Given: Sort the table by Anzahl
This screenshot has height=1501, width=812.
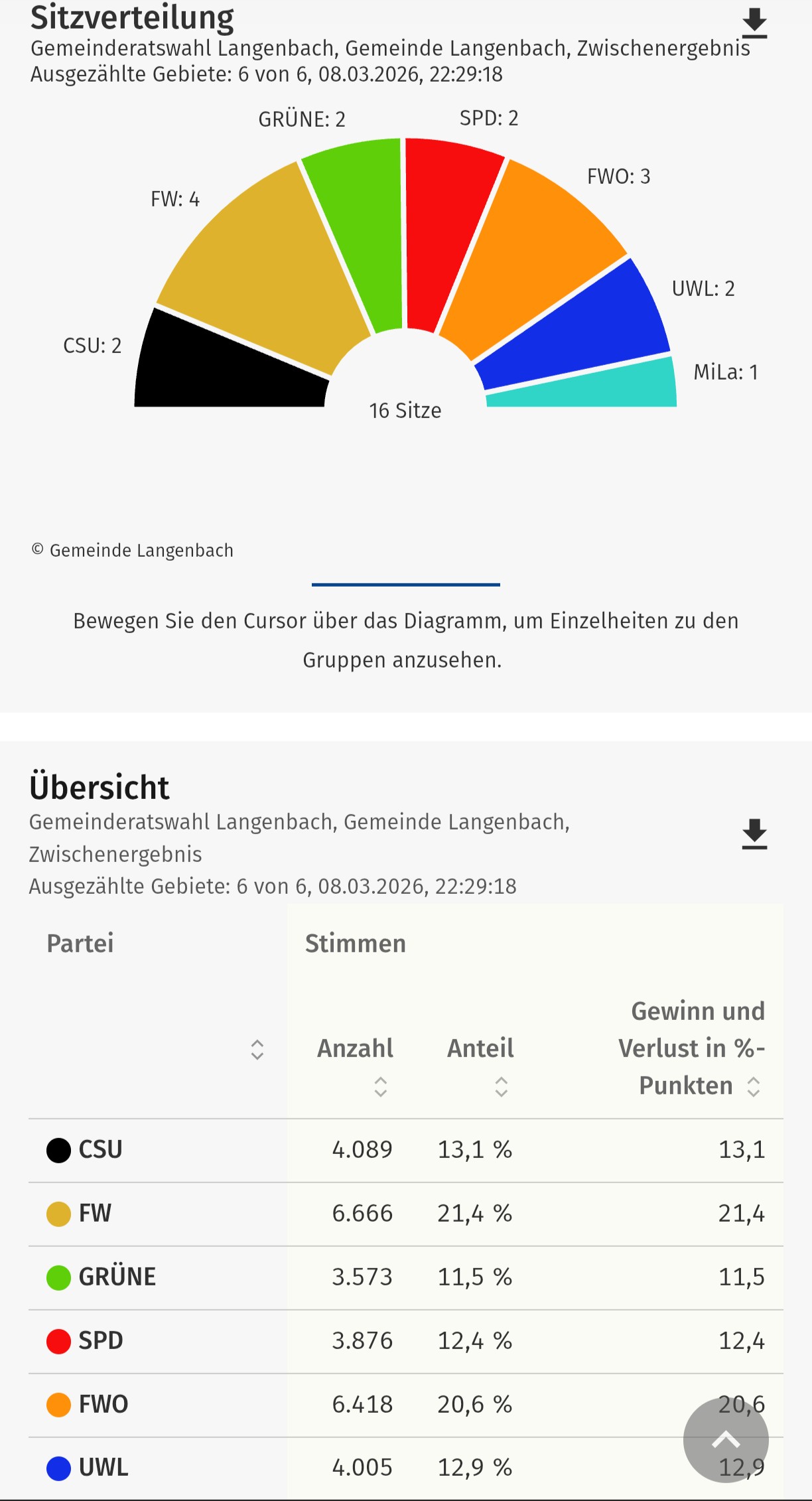Looking at the screenshot, I should coord(380,1086).
